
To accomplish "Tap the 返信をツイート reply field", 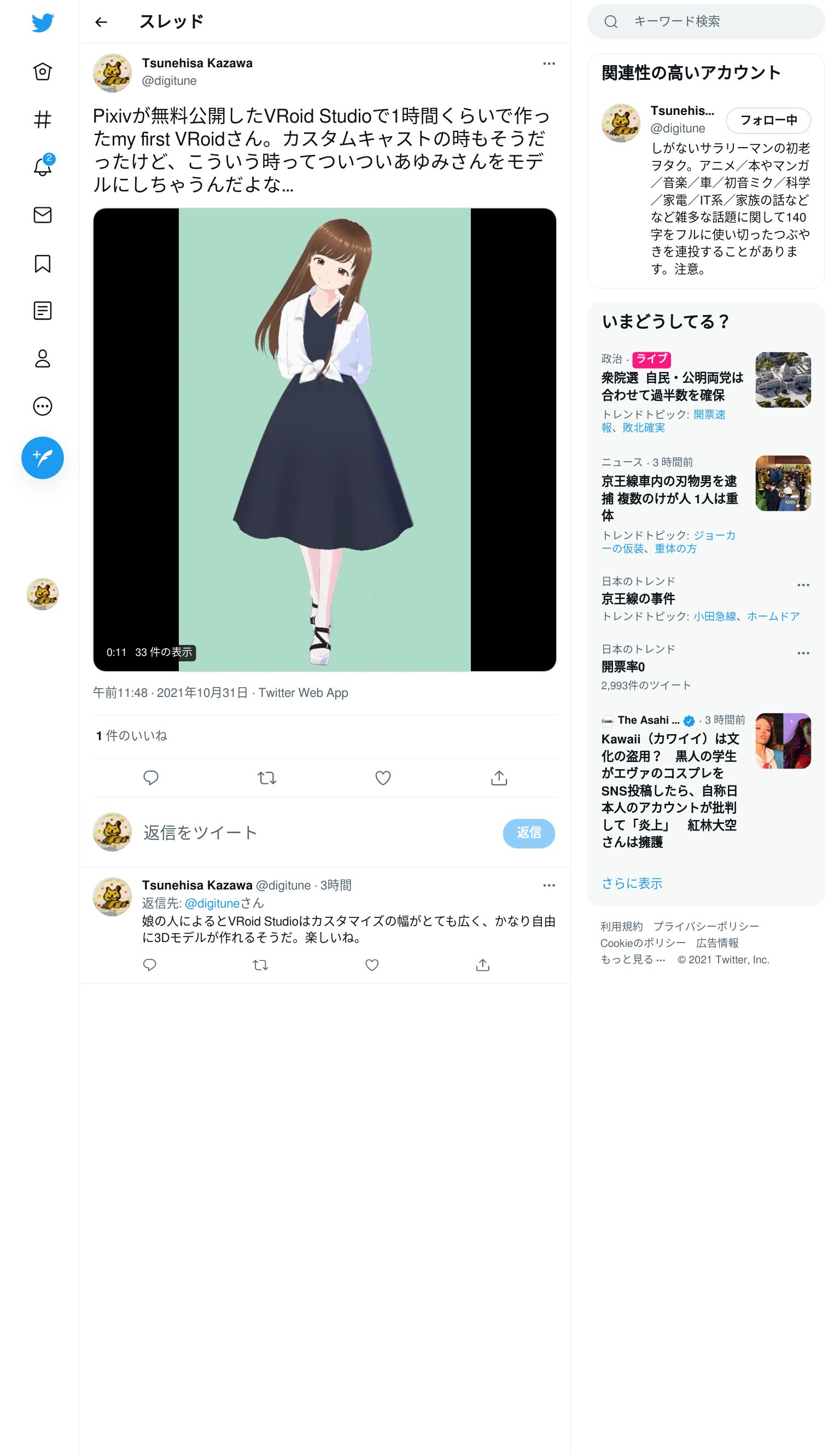I will [x=316, y=833].
